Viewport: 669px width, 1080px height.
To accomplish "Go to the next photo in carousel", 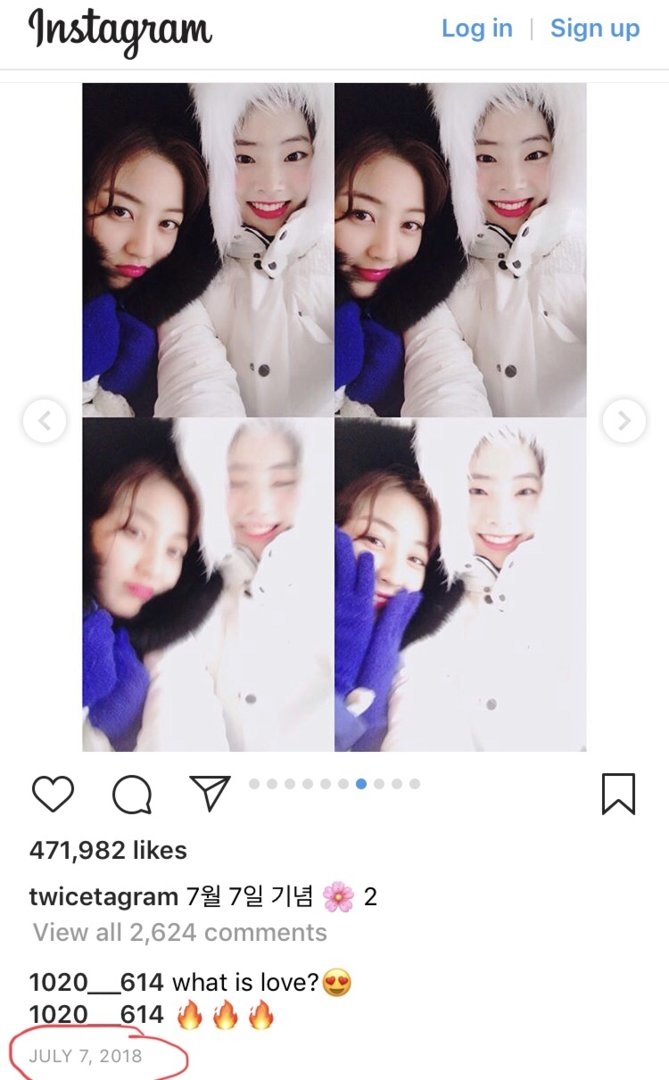I will coord(624,420).
